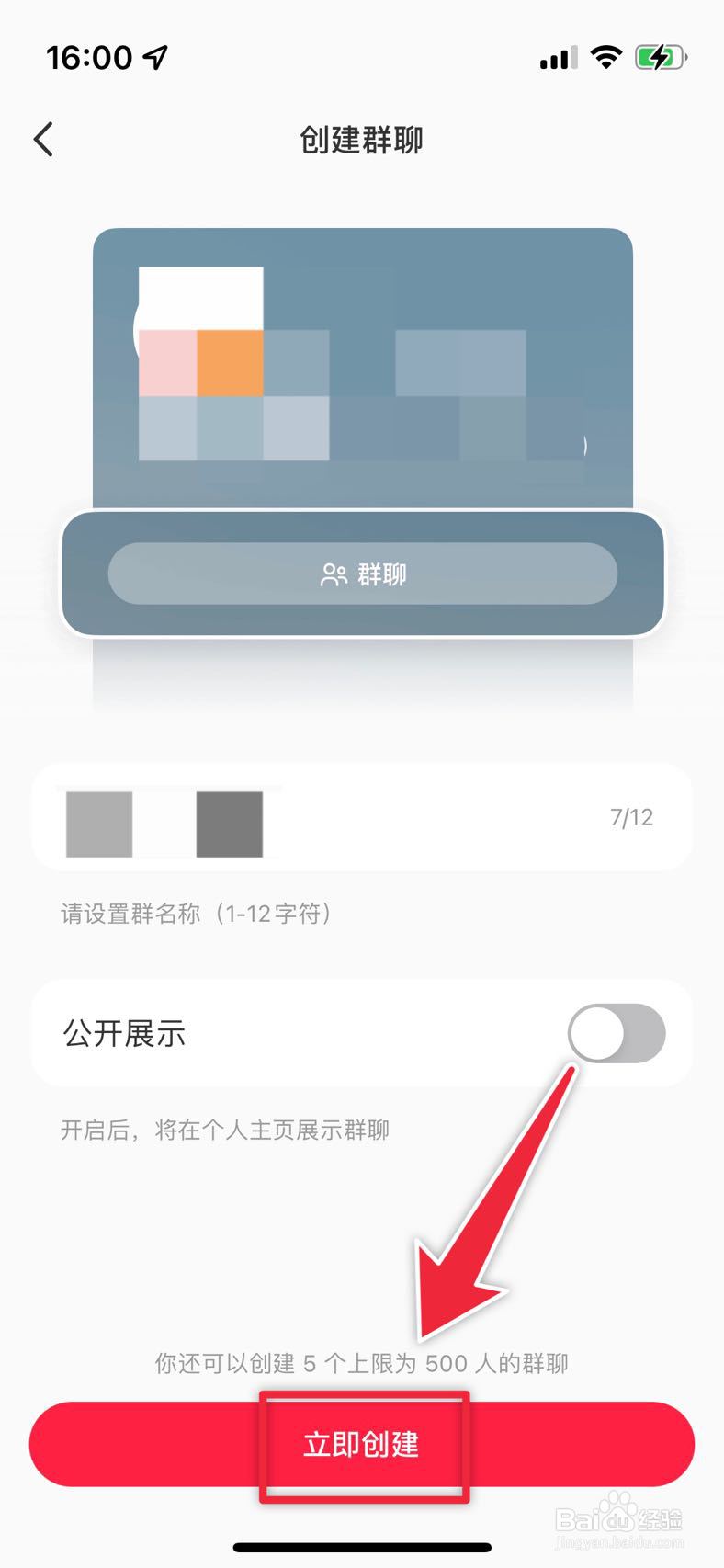This screenshot has height=1568, width=724.
Task: Tap the Wi-Fi icon in the status bar
Action: tap(605, 55)
